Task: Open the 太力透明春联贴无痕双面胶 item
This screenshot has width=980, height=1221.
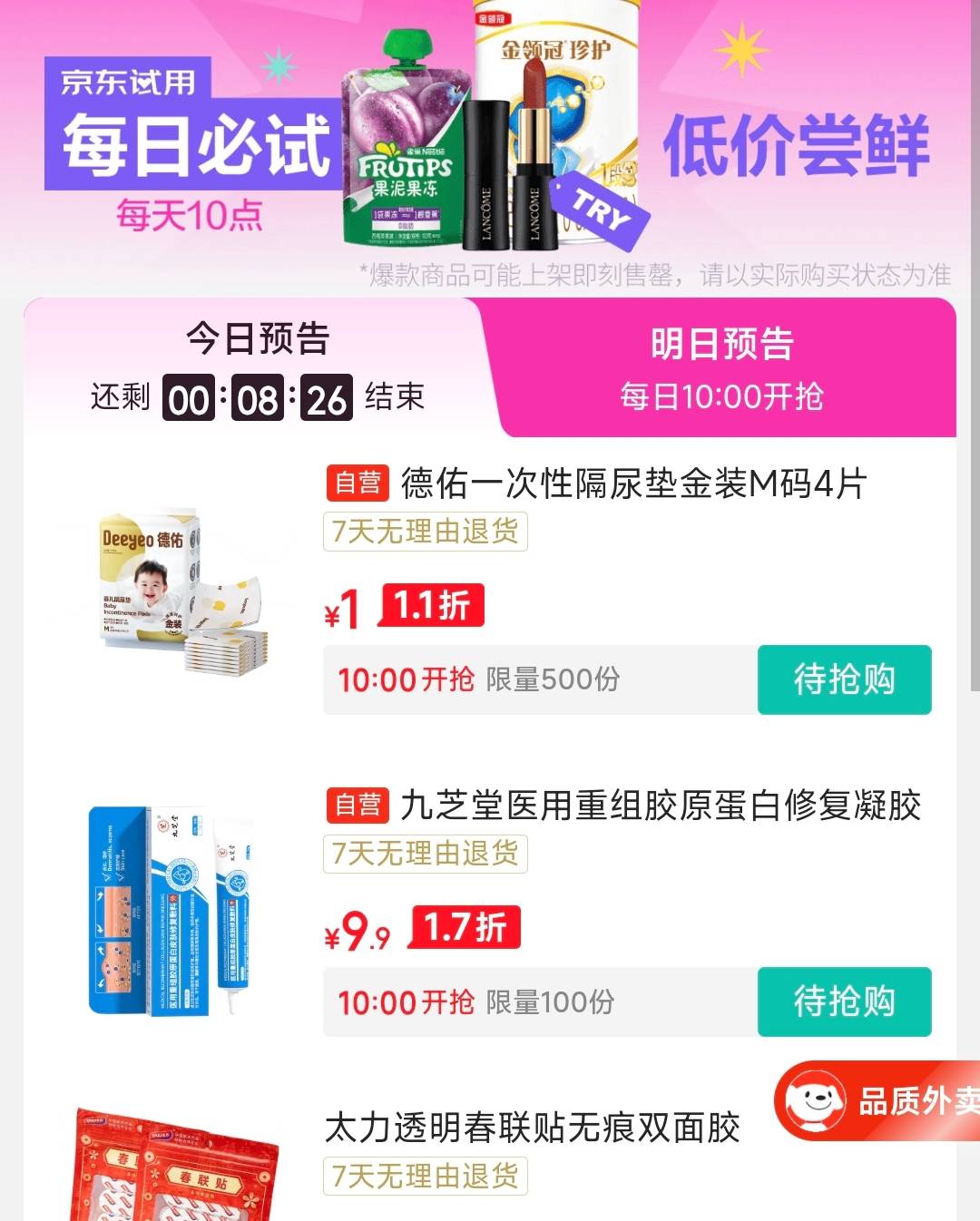Action: coord(532,1128)
